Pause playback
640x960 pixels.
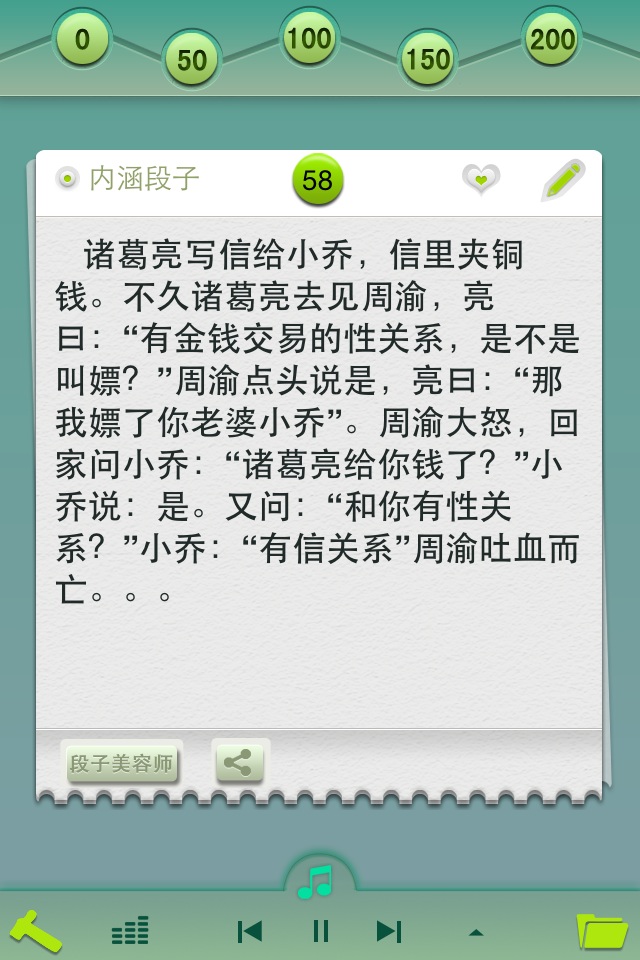(x=320, y=931)
